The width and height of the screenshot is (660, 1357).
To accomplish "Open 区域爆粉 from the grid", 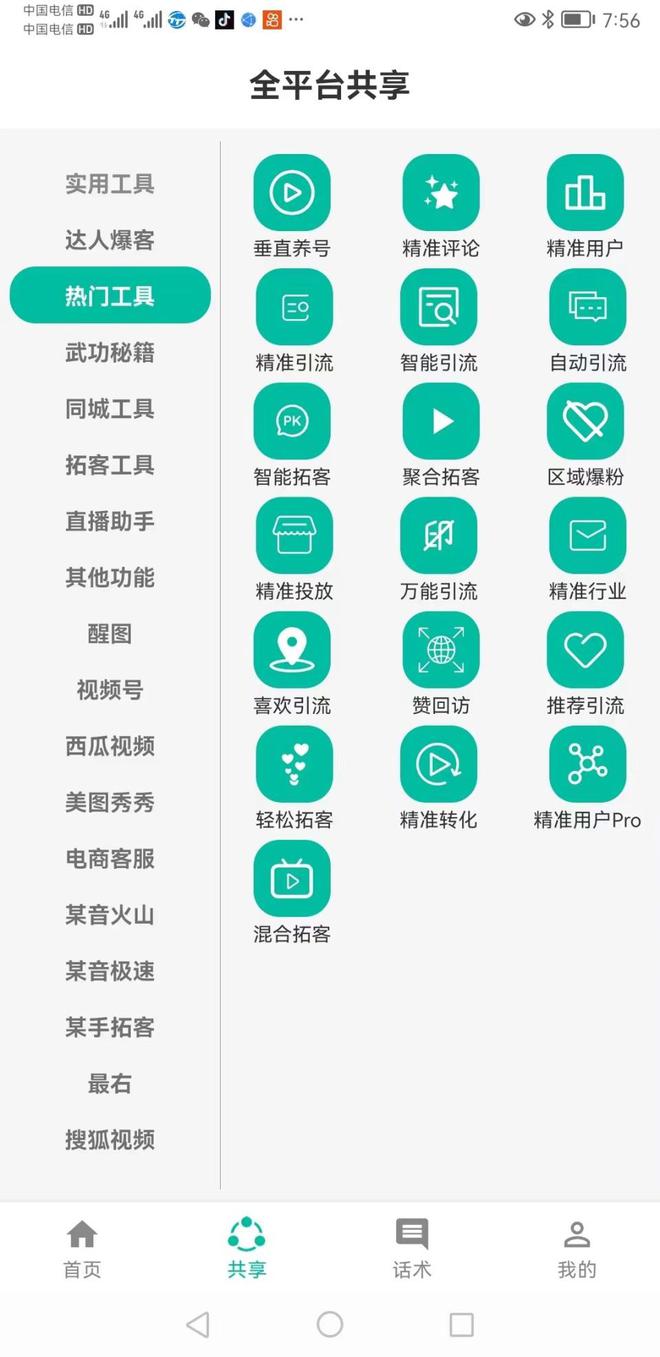I will pyautogui.click(x=585, y=421).
